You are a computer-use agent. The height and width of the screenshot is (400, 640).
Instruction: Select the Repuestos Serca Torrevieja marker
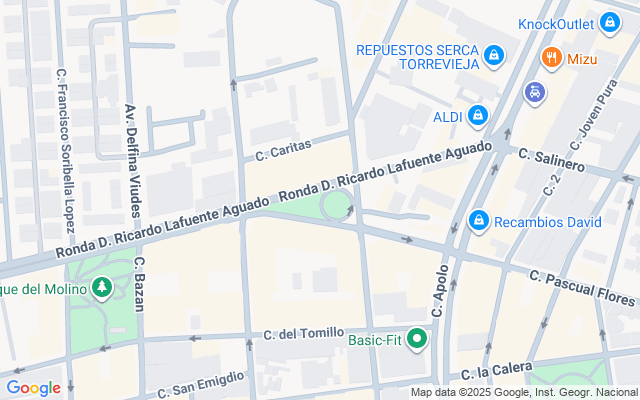pos(492,54)
